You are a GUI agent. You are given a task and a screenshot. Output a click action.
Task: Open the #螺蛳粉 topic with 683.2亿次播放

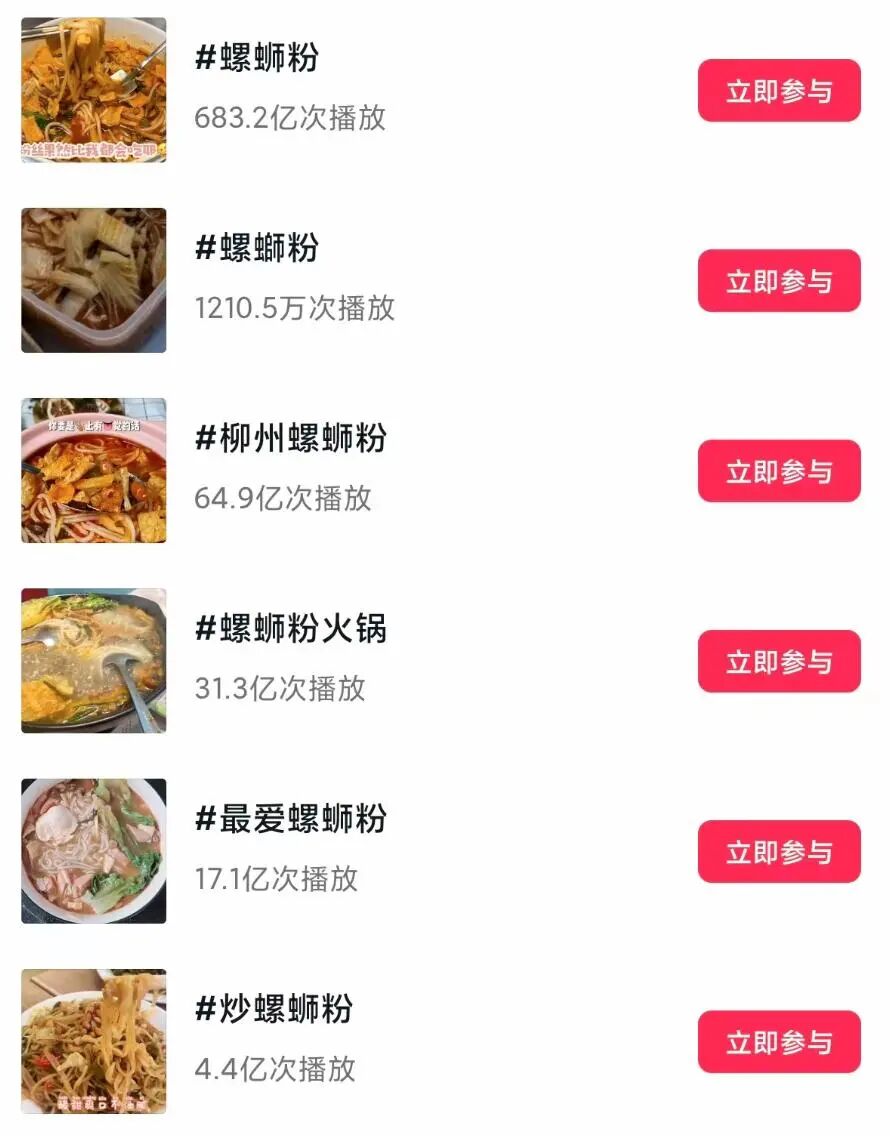[x=257, y=58]
